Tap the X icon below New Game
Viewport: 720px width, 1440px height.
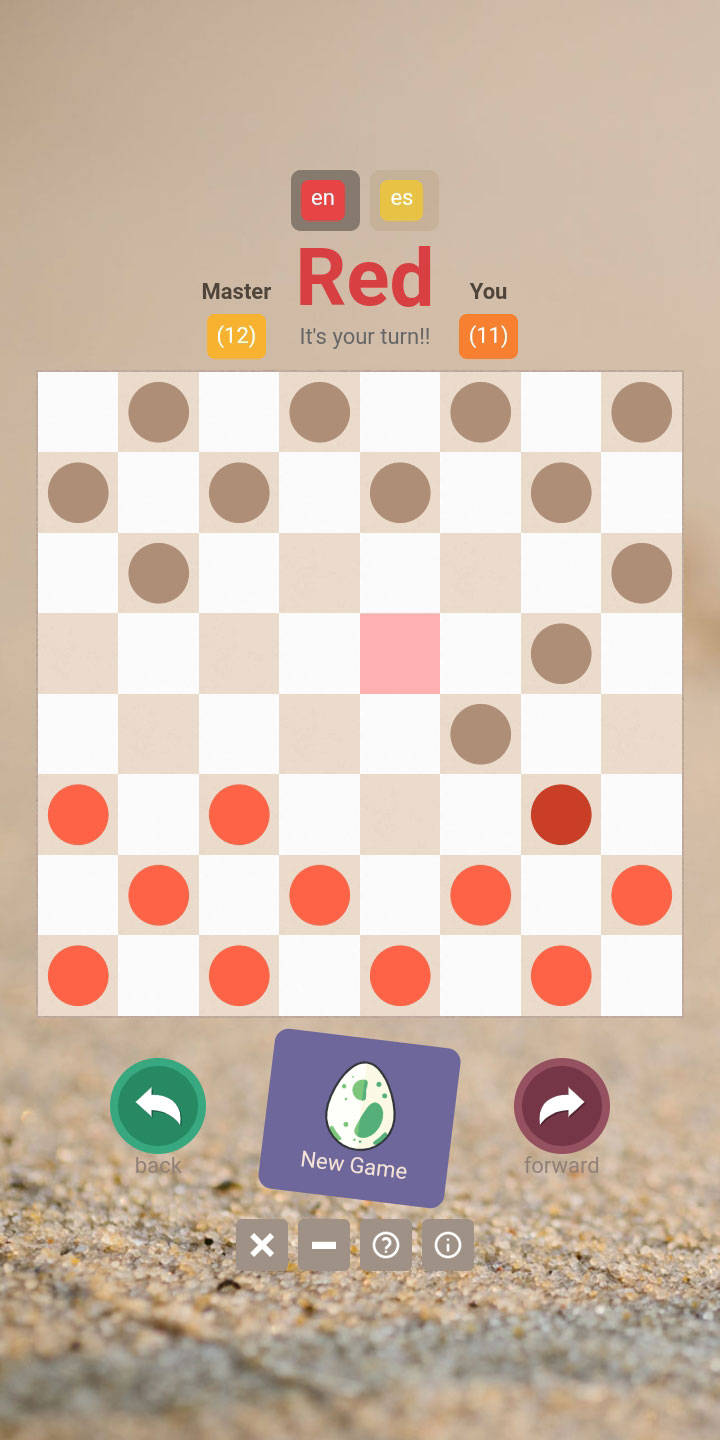pyautogui.click(x=262, y=1245)
